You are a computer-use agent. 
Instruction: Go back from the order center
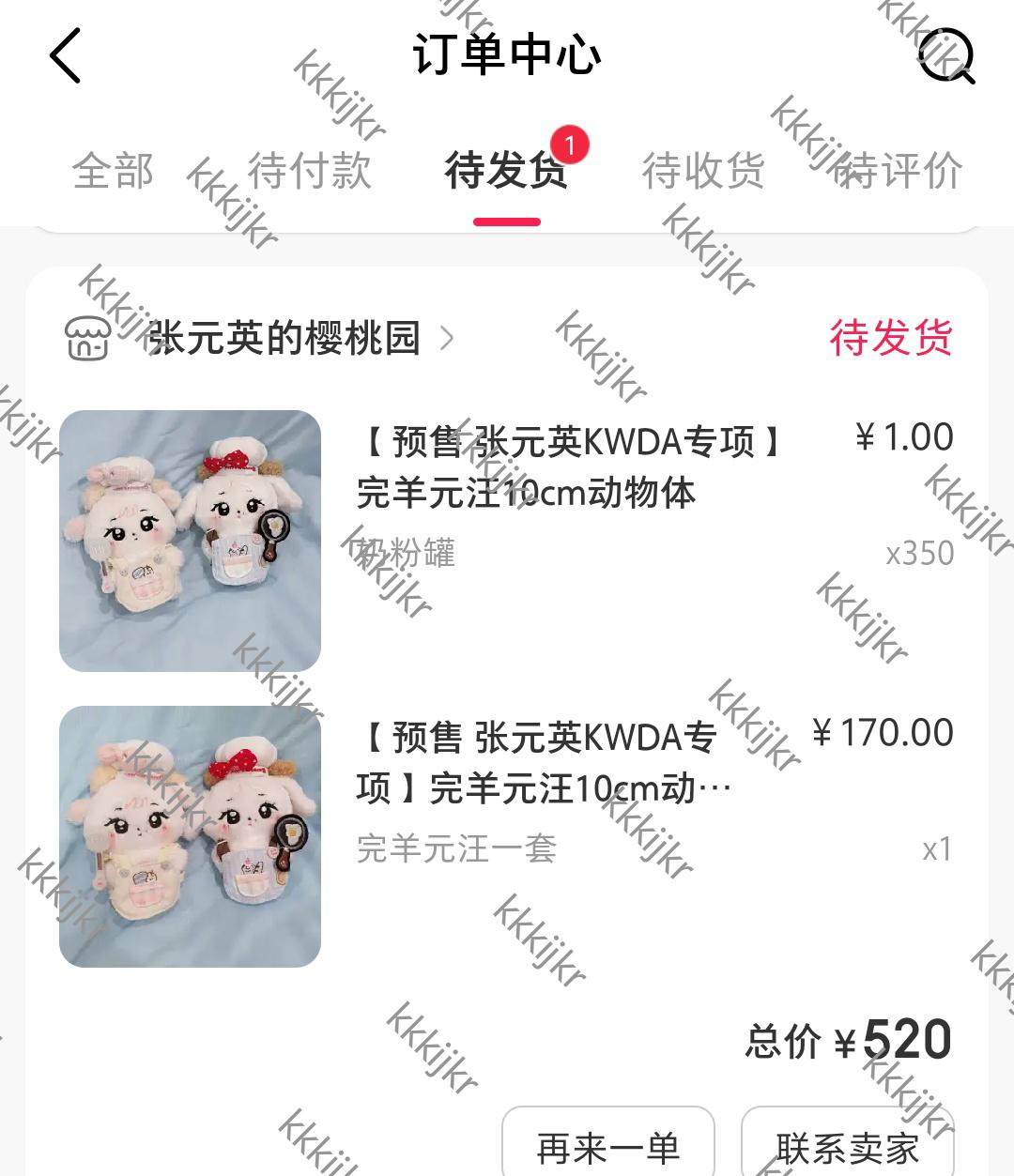pos(66,55)
